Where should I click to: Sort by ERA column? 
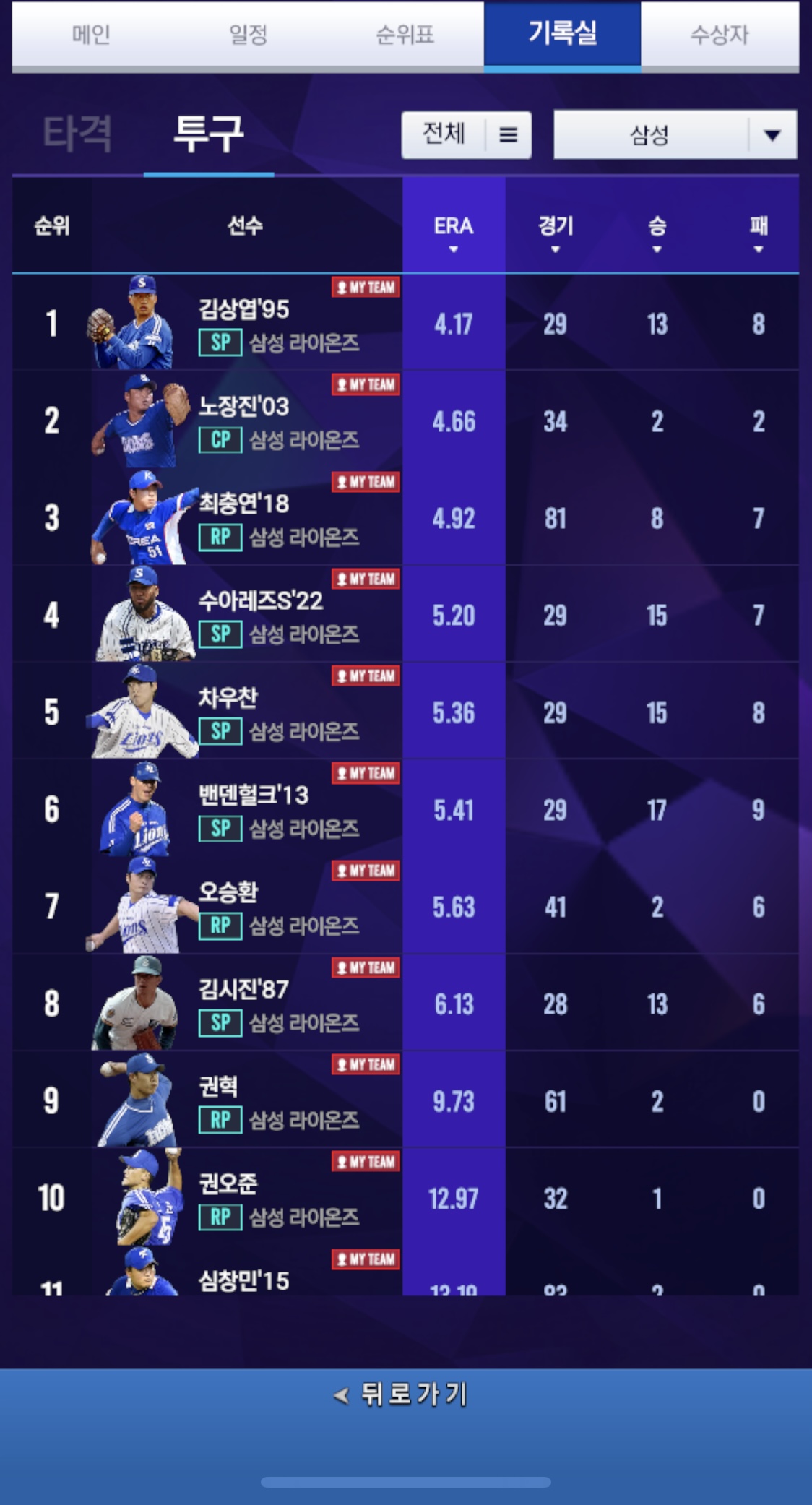(x=453, y=233)
